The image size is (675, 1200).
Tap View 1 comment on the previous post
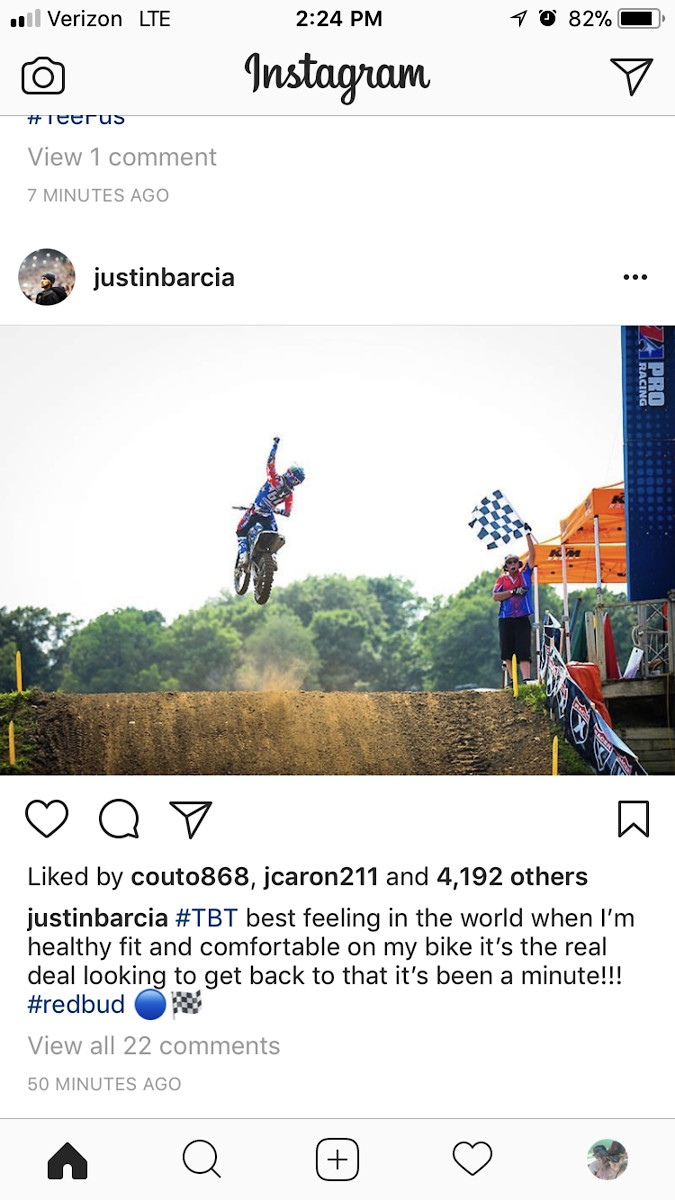pyautogui.click(x=122, y=157)
